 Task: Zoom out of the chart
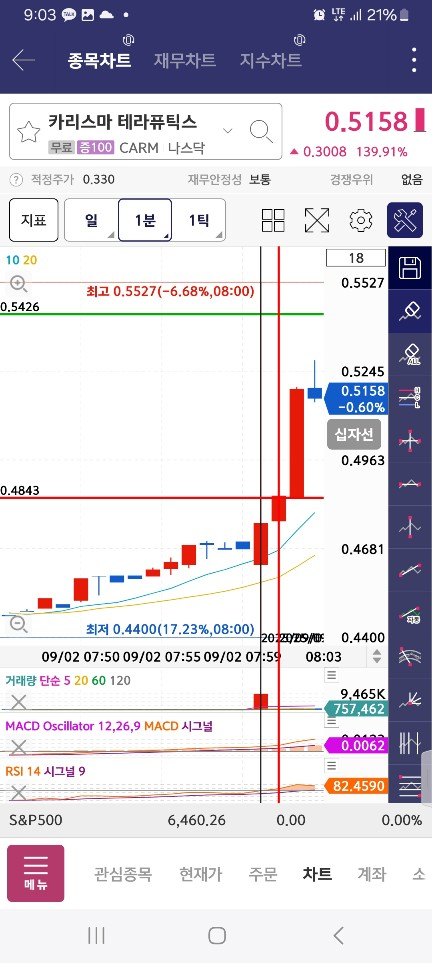click(18, 625)
